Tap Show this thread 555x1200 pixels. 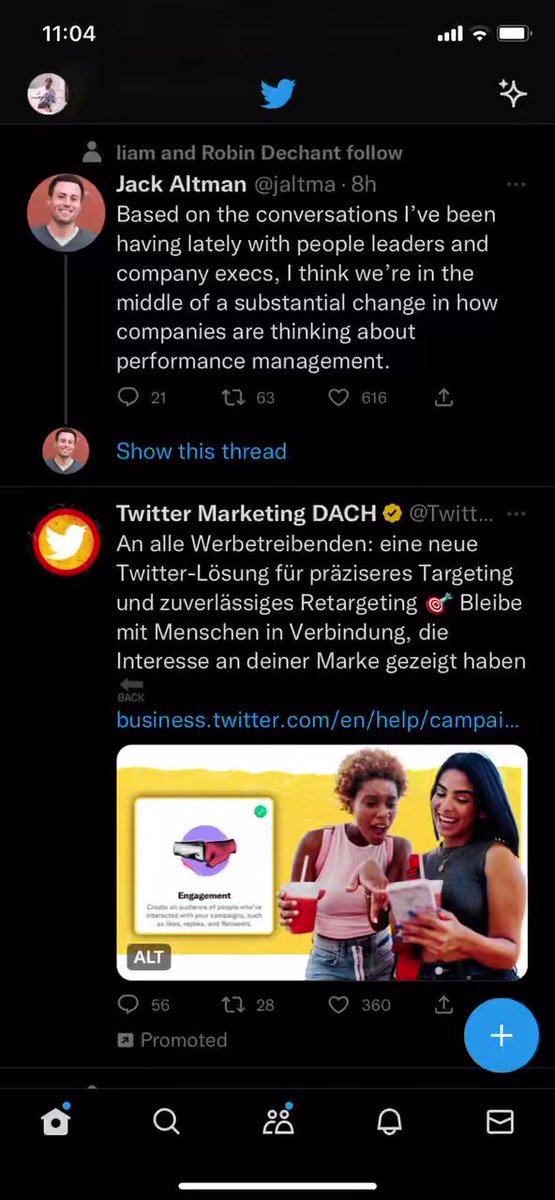[201, 451]
